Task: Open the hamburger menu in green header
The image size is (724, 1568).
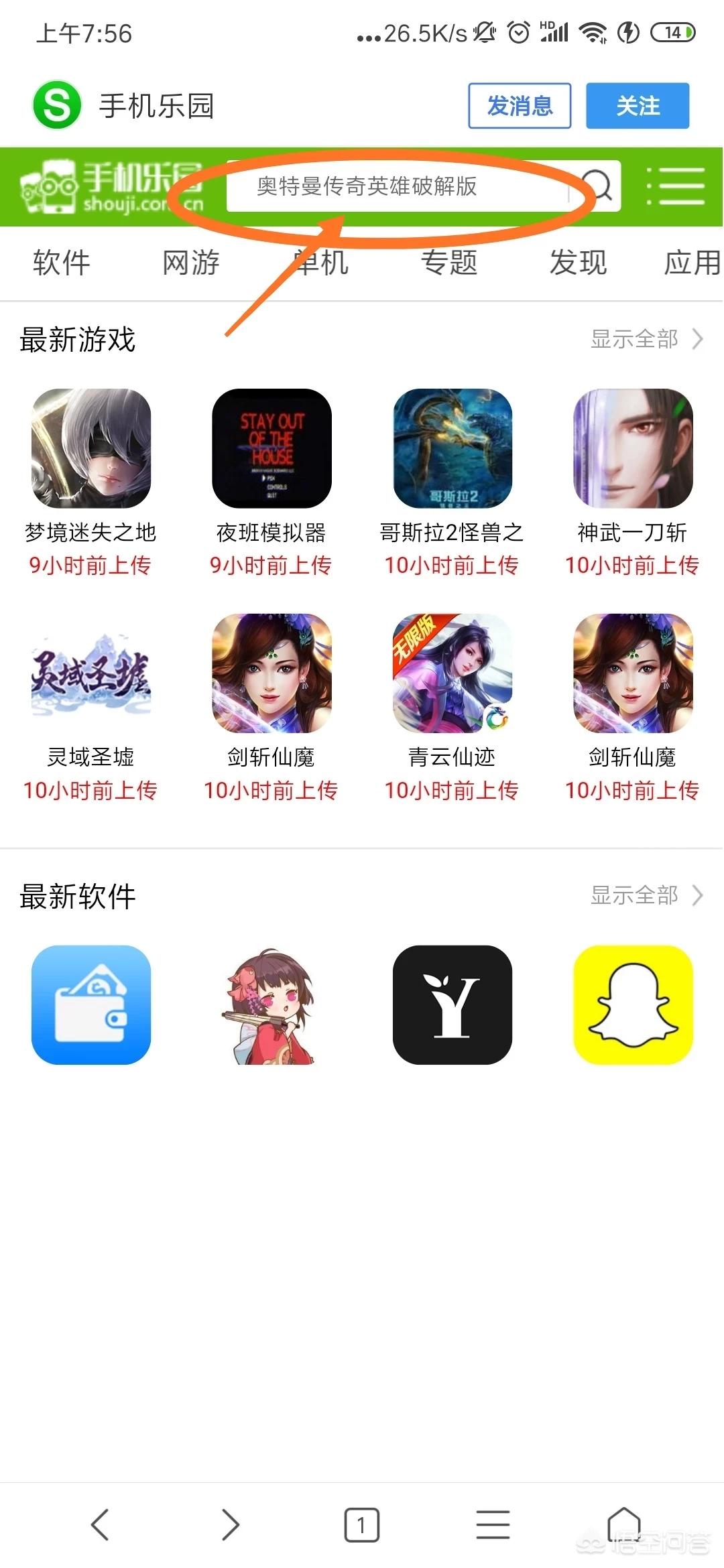Action: (x=676, y=186)
